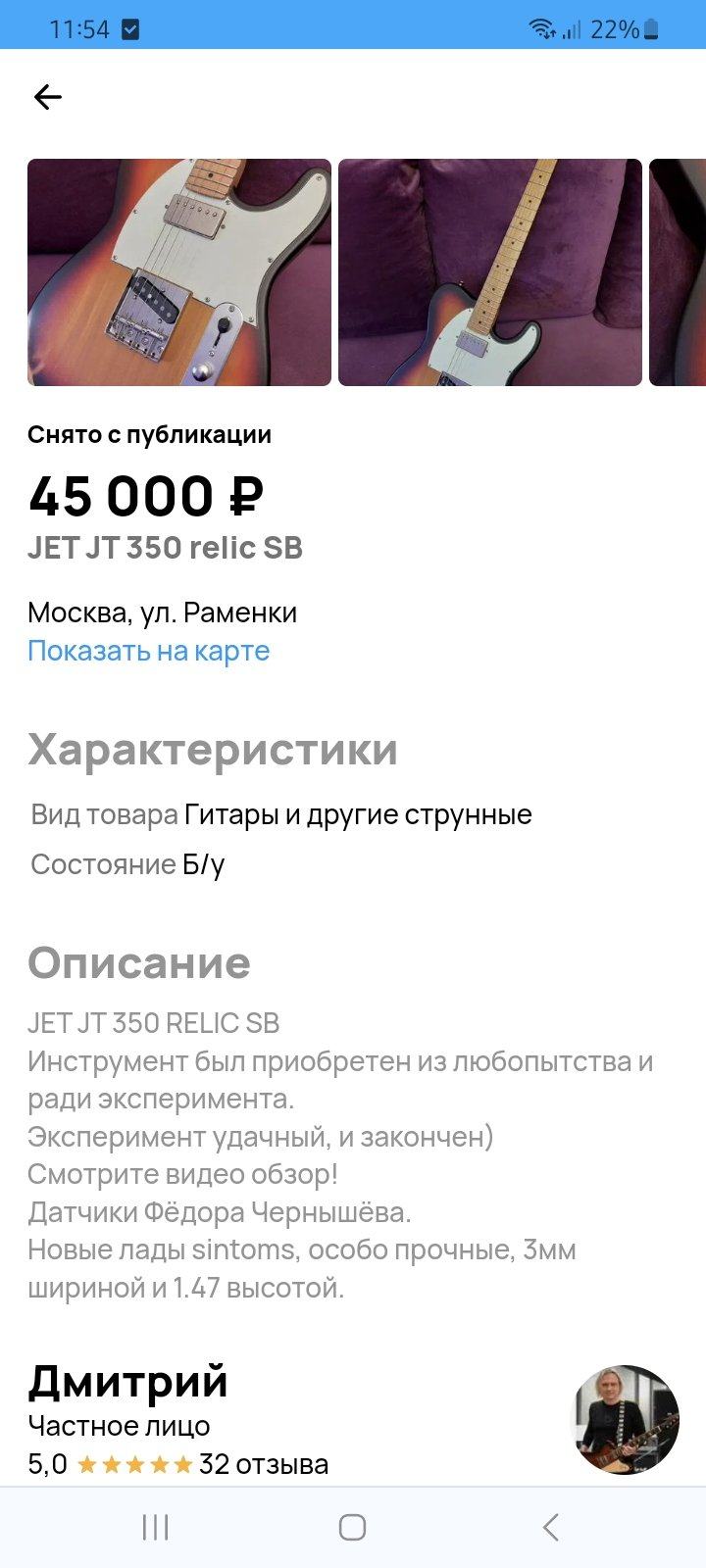
Task: Open seller Дмитрий's profile avatar
Action: tap(626, 1420)
